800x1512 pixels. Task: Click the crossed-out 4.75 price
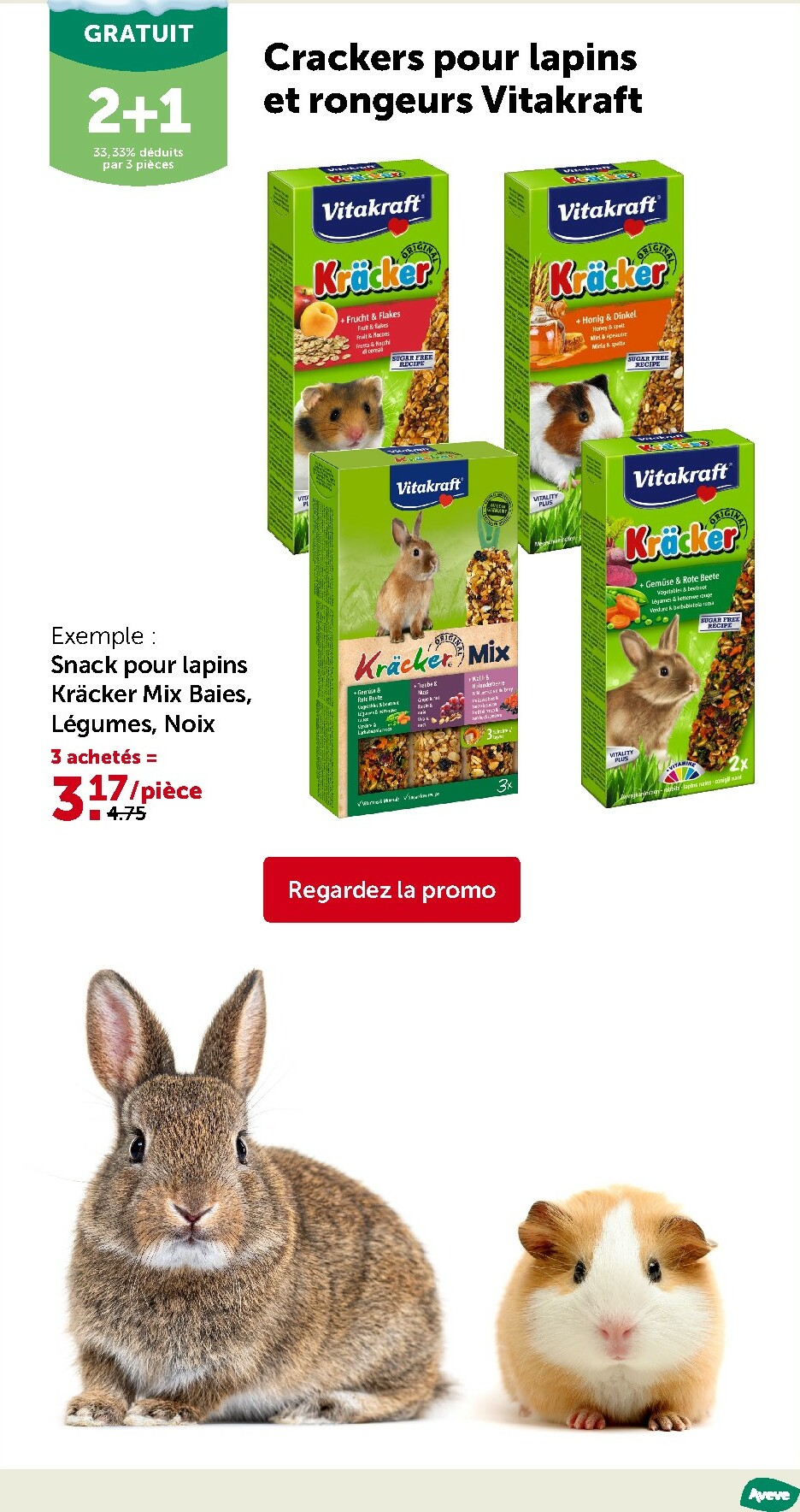click(125, 813)
